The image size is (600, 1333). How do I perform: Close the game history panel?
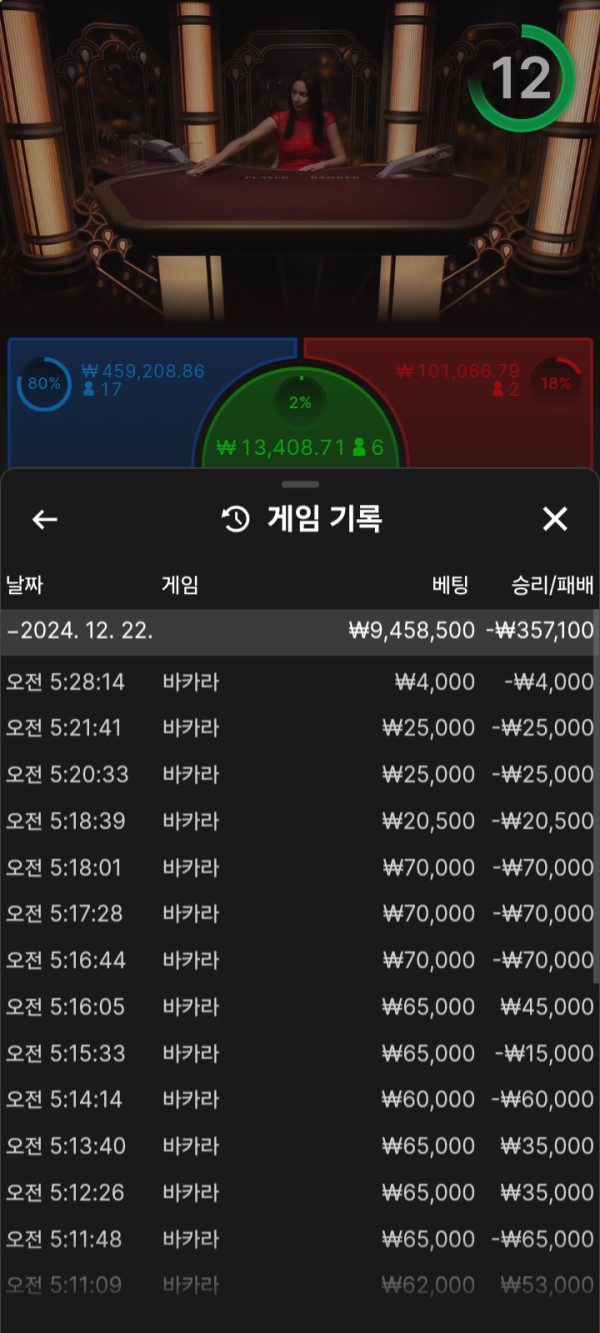click(554, 519)
